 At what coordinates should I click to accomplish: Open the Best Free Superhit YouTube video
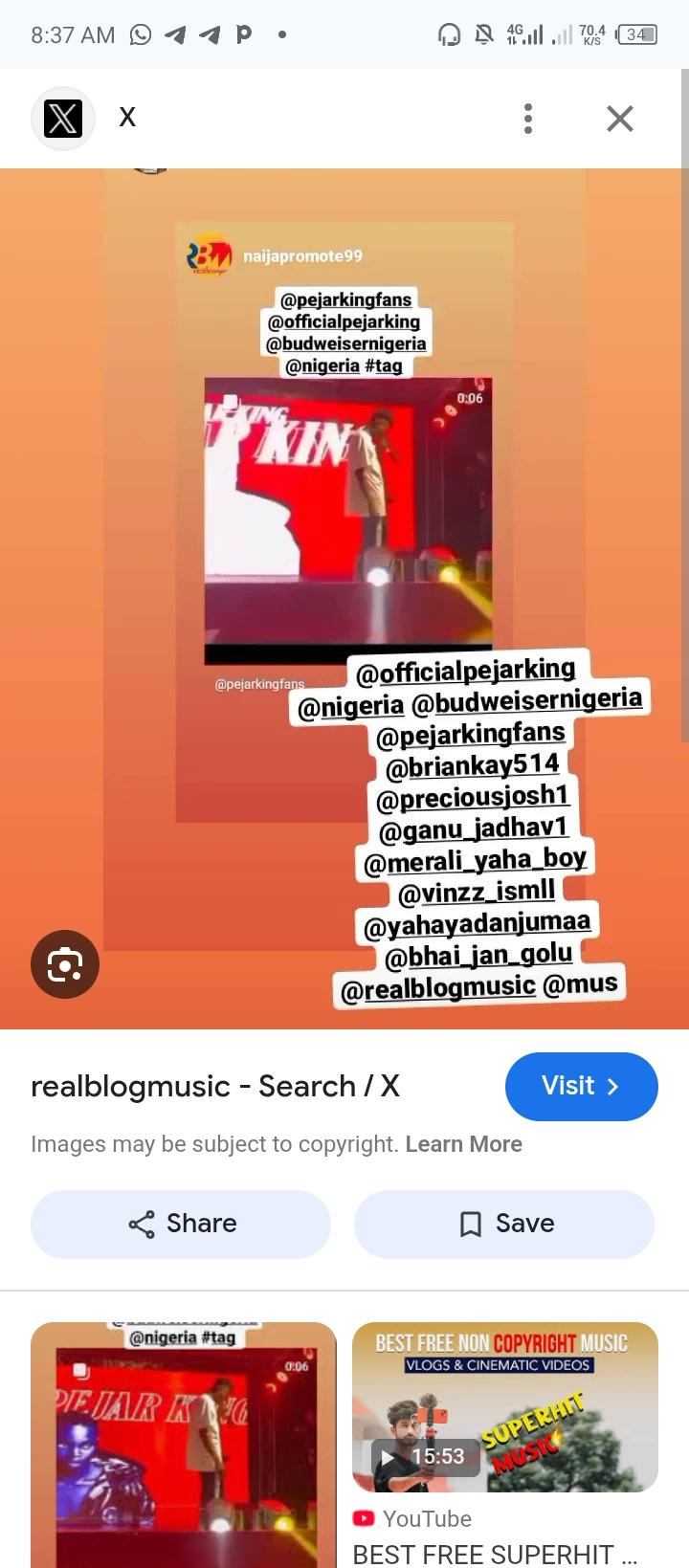504,1406
